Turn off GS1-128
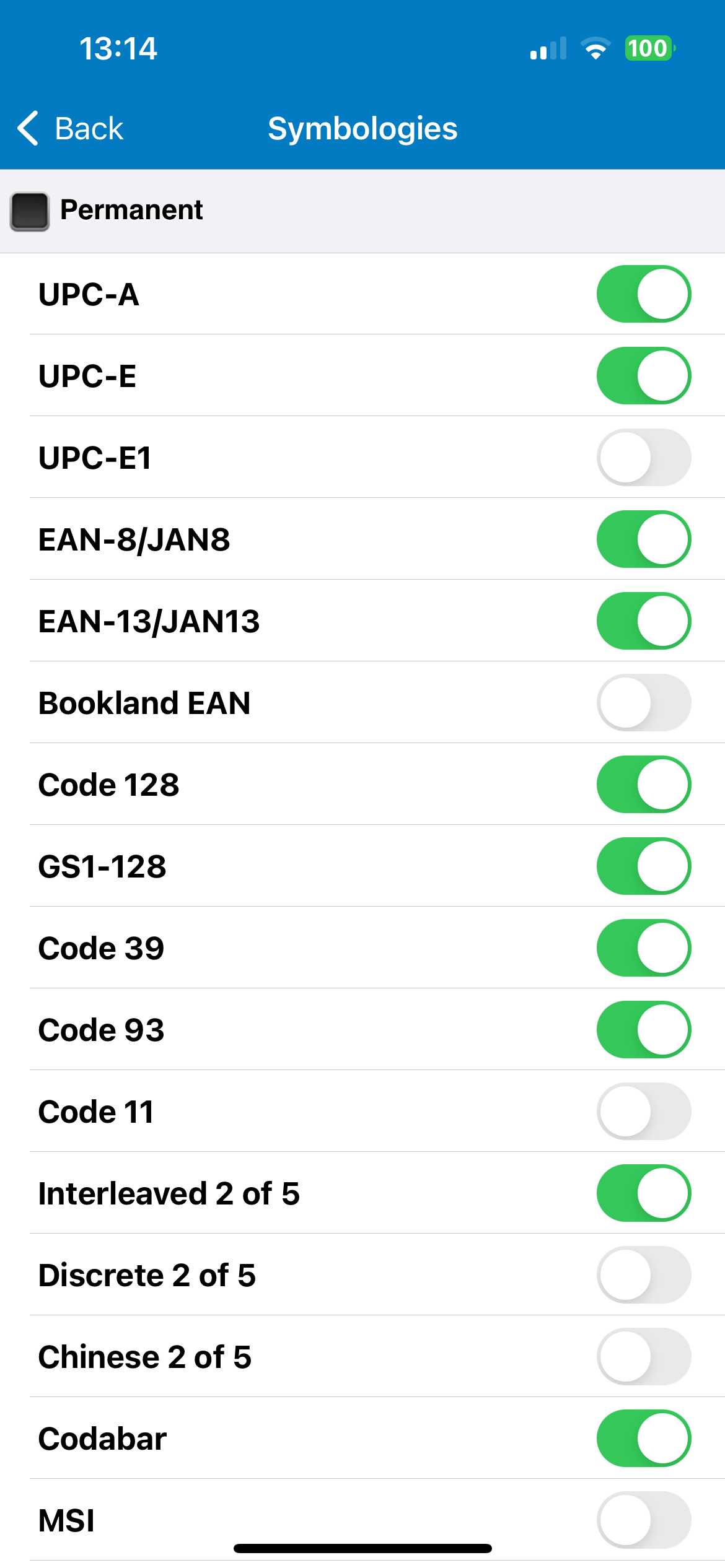 [643, 866]
